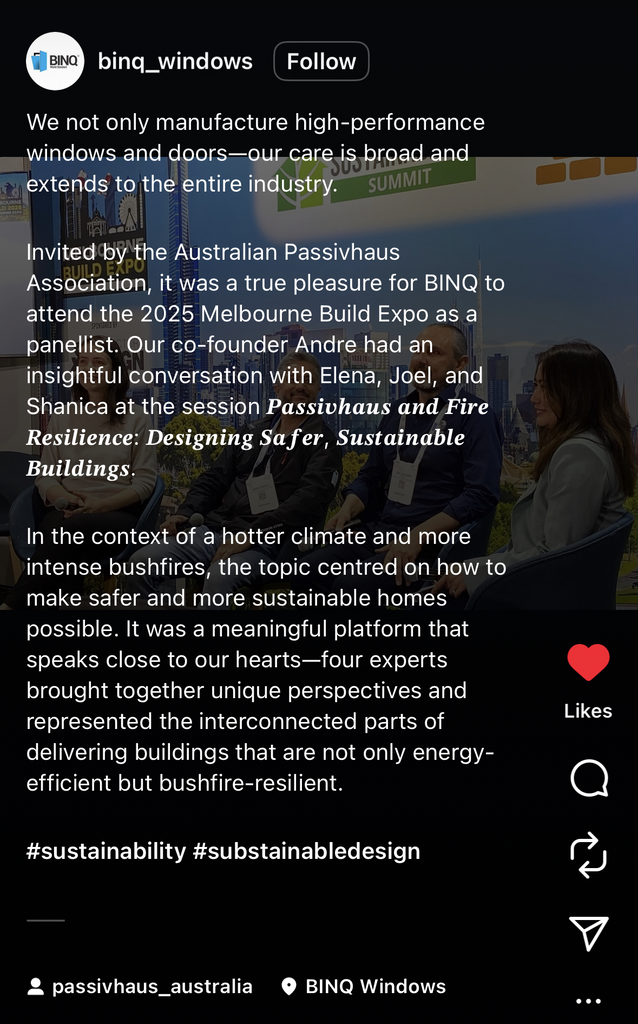638x1024 pixels.
Task: Open the #substainabledesign hashtag
Action: (x=306, y=851)
